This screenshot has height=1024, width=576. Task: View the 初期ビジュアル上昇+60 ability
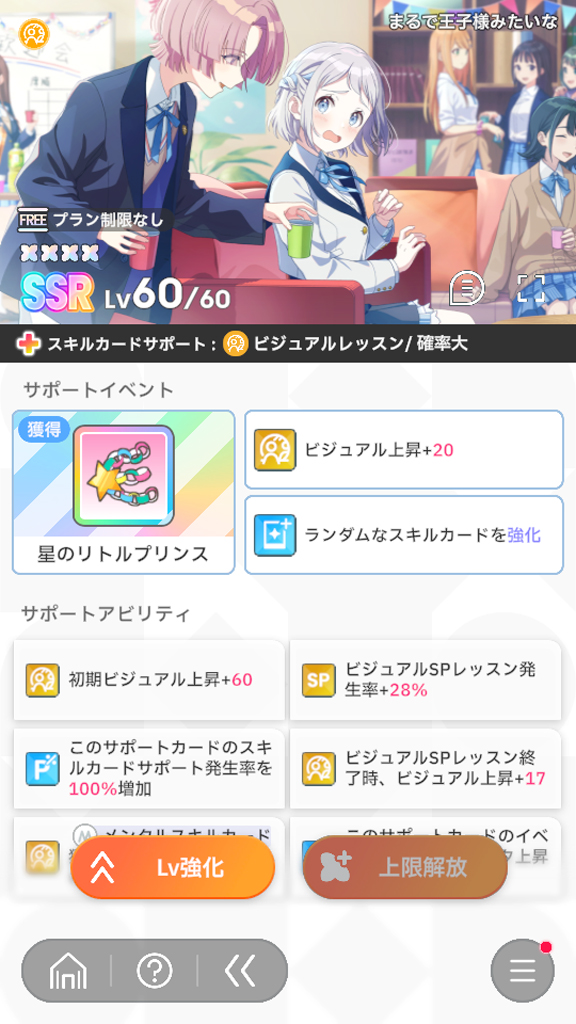(x=149, y=680)
